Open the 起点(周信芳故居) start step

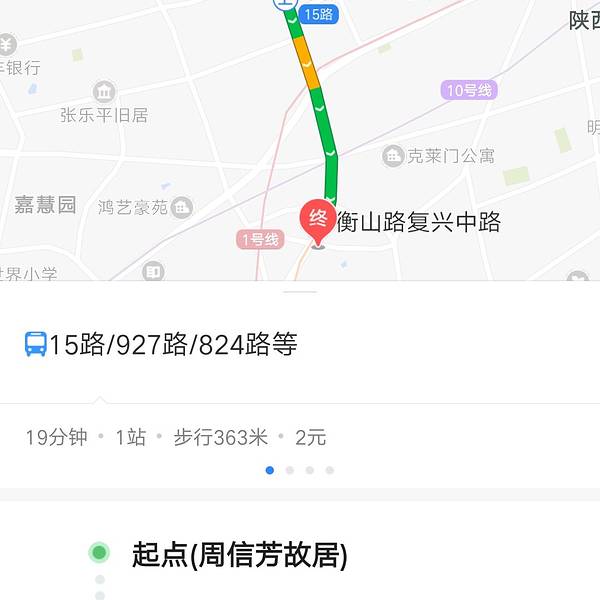point(240,555)
